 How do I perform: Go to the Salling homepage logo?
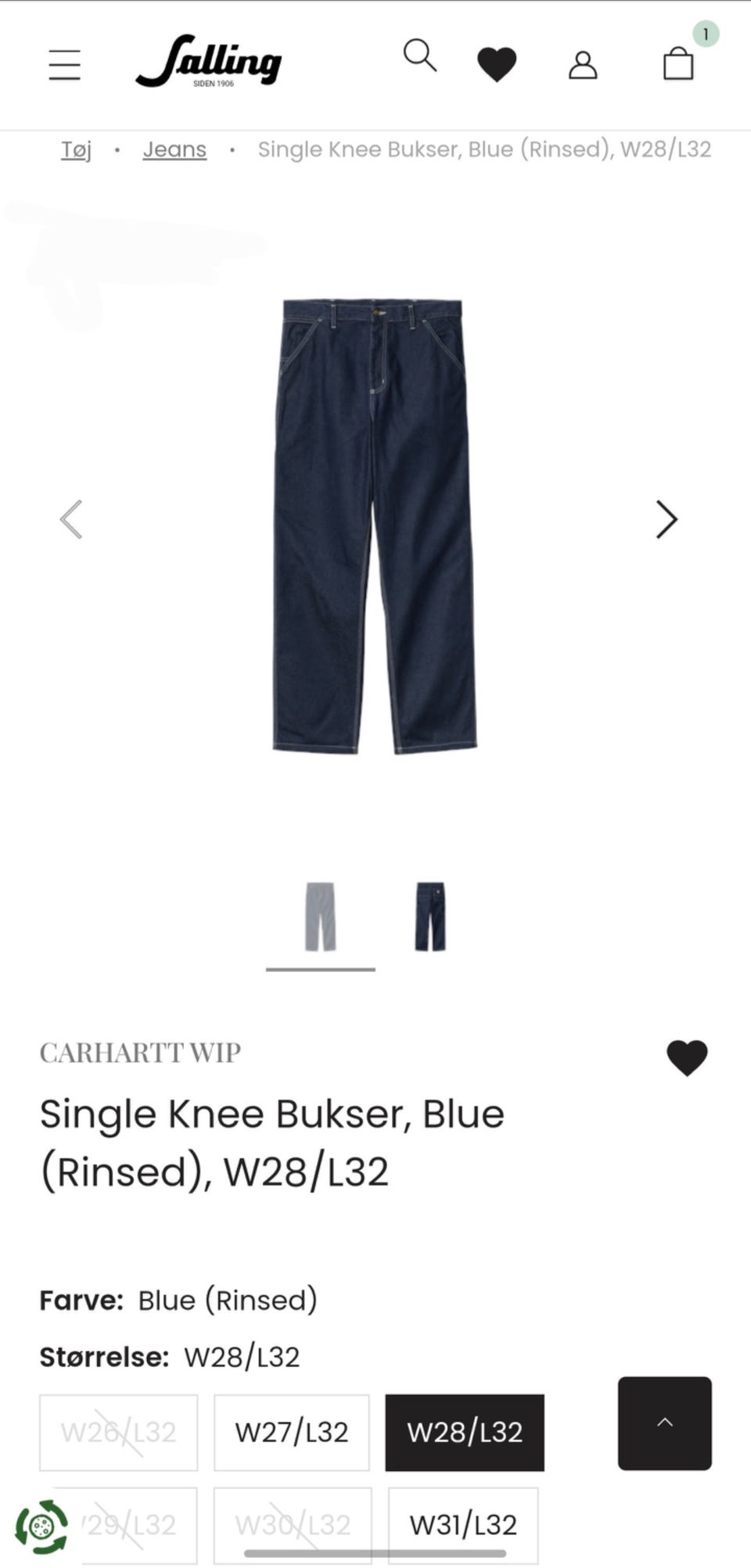pyautogui.click(x=209, y=61)
